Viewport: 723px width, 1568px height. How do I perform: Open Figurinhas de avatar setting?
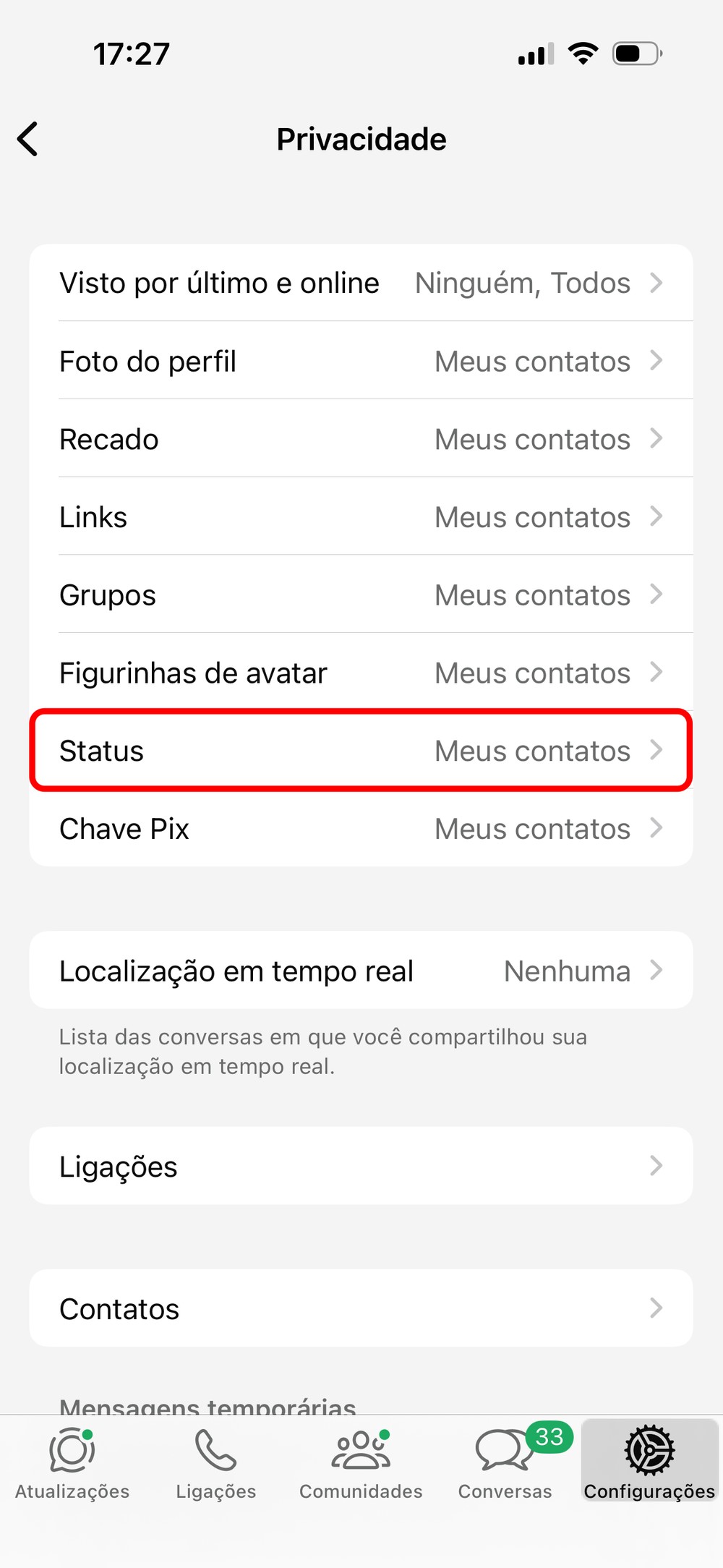click(x=361, y=673)
